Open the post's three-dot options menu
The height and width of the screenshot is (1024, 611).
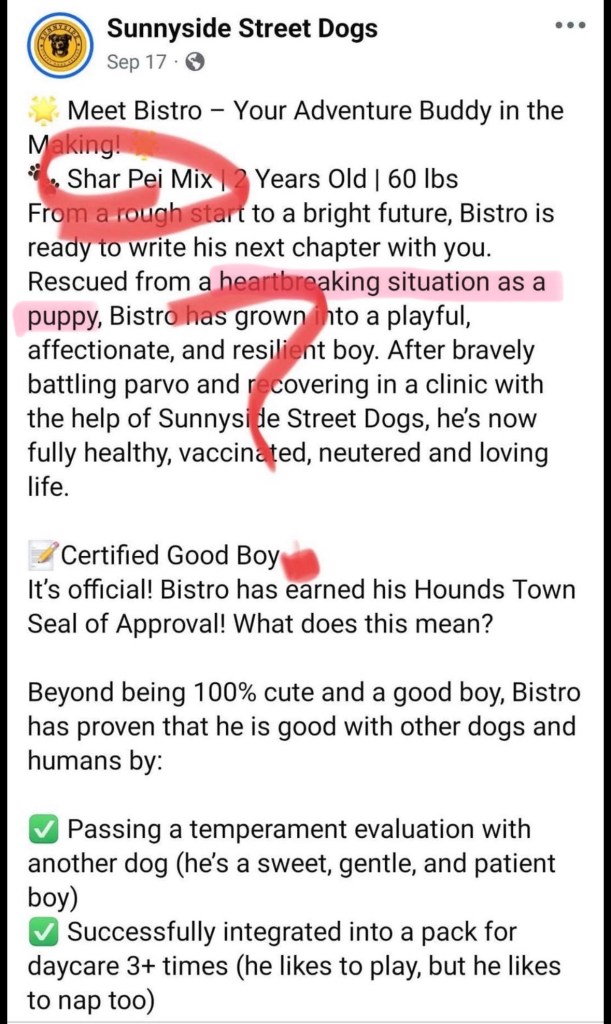click(569, 25)
